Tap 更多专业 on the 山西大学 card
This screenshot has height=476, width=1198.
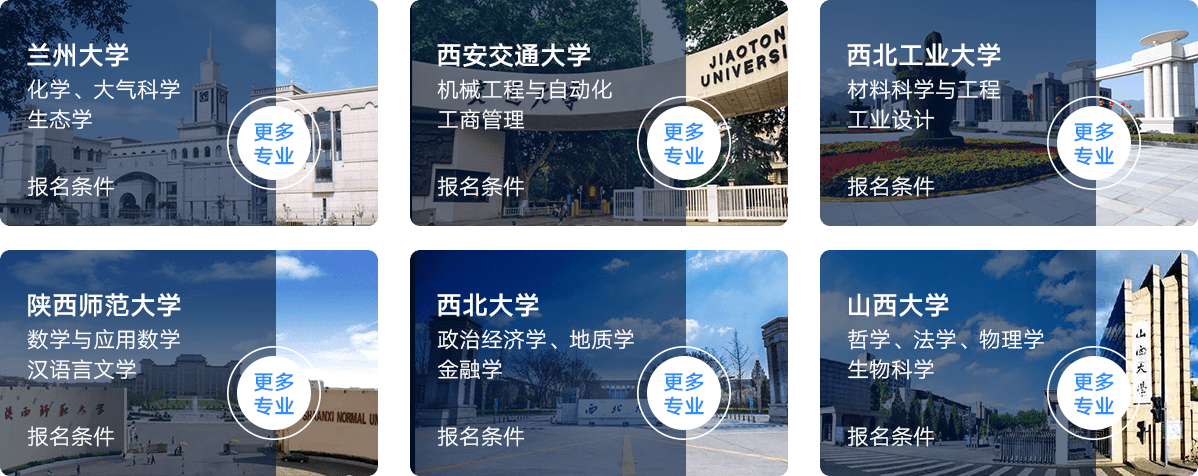[x=1093, y=394]
